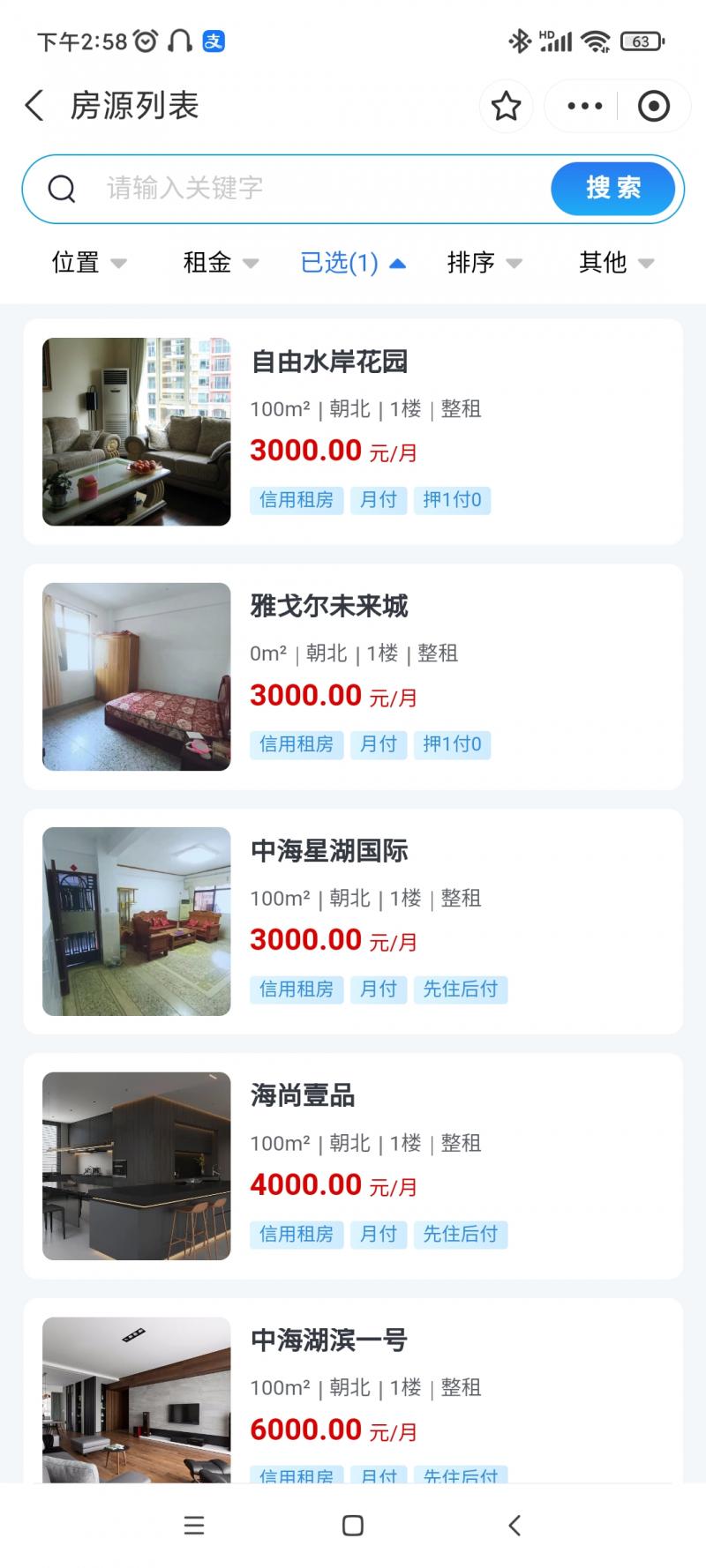Open the 其他 filter dropdown

click(616, 263)
